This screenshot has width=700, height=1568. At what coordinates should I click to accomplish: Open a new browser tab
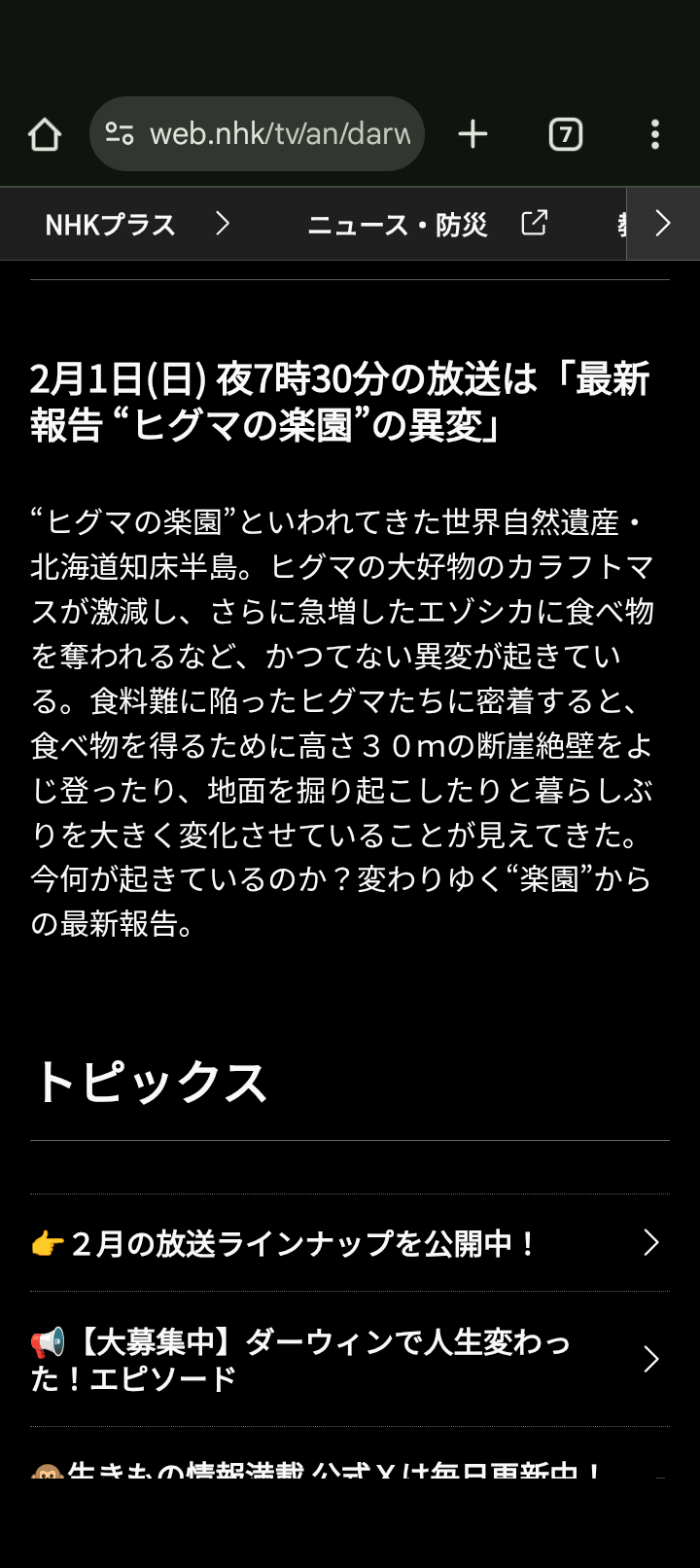coord(472,134)
